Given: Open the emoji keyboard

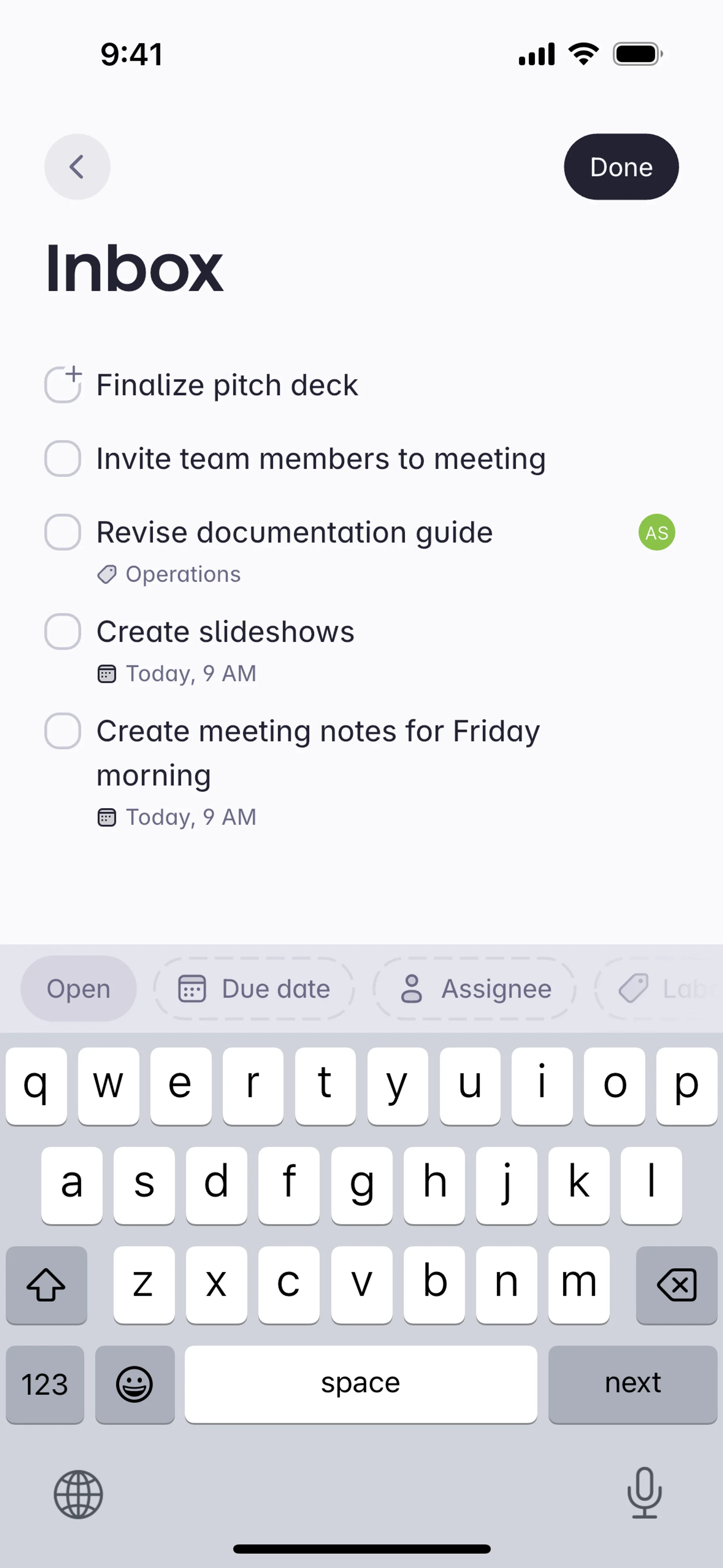Looking at the screenshot, I should coord(134,1384).
